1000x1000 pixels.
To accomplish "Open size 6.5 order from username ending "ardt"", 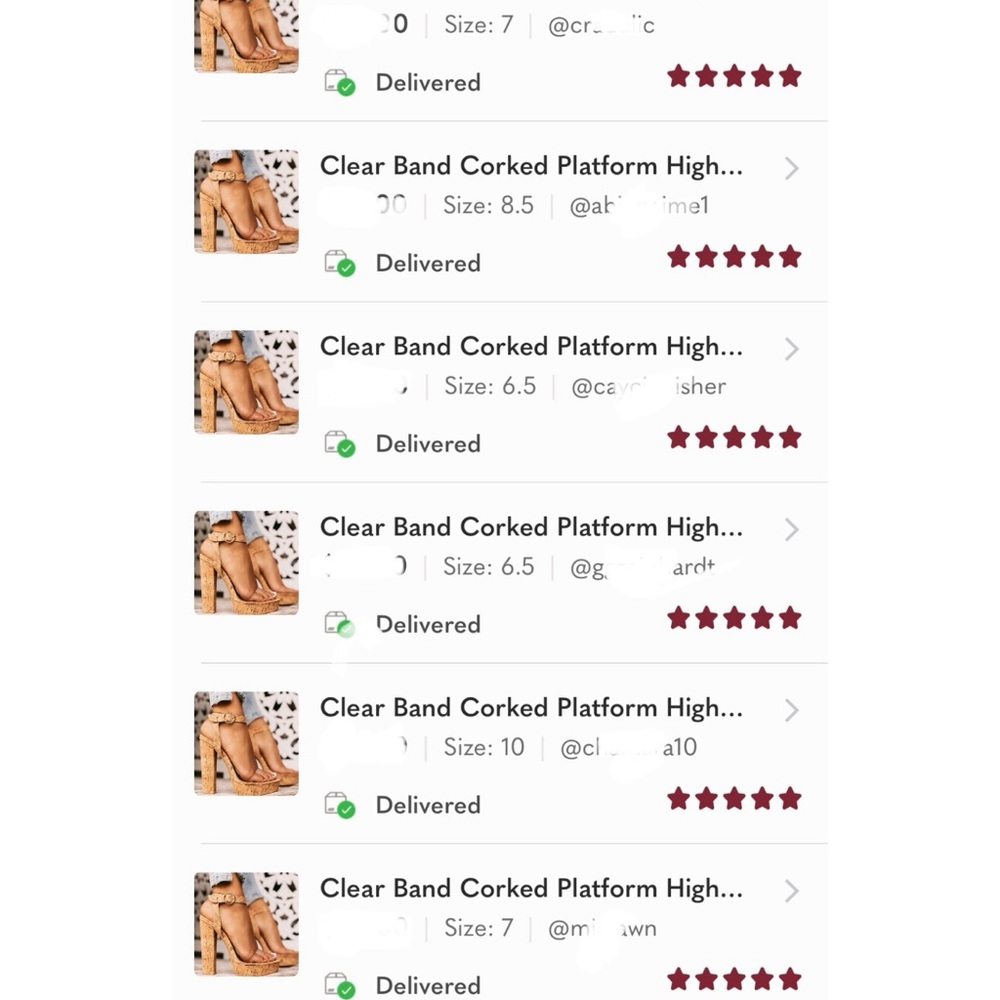I will pos(530,528).
